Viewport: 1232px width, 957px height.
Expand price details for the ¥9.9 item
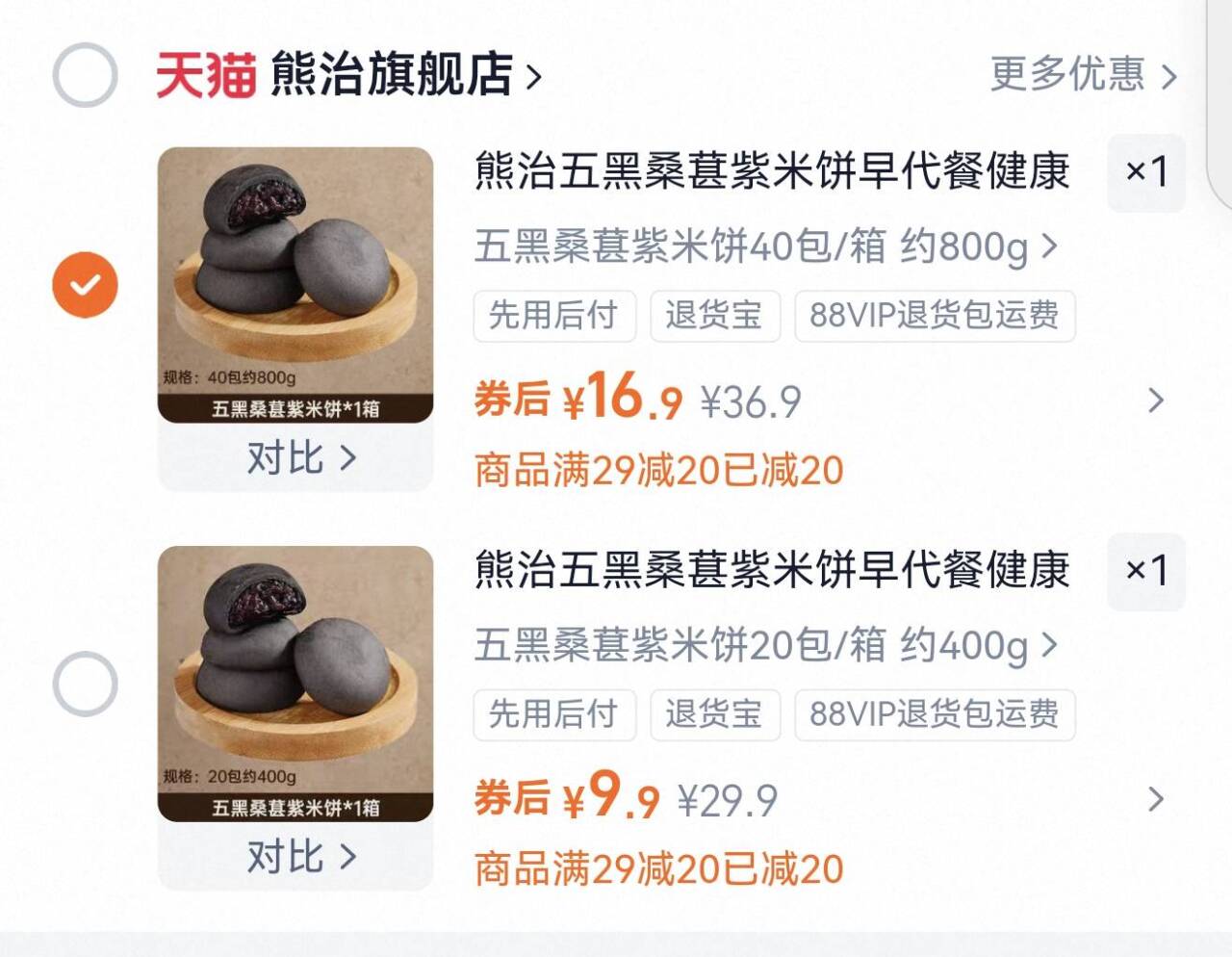(x=1157, y=799)
